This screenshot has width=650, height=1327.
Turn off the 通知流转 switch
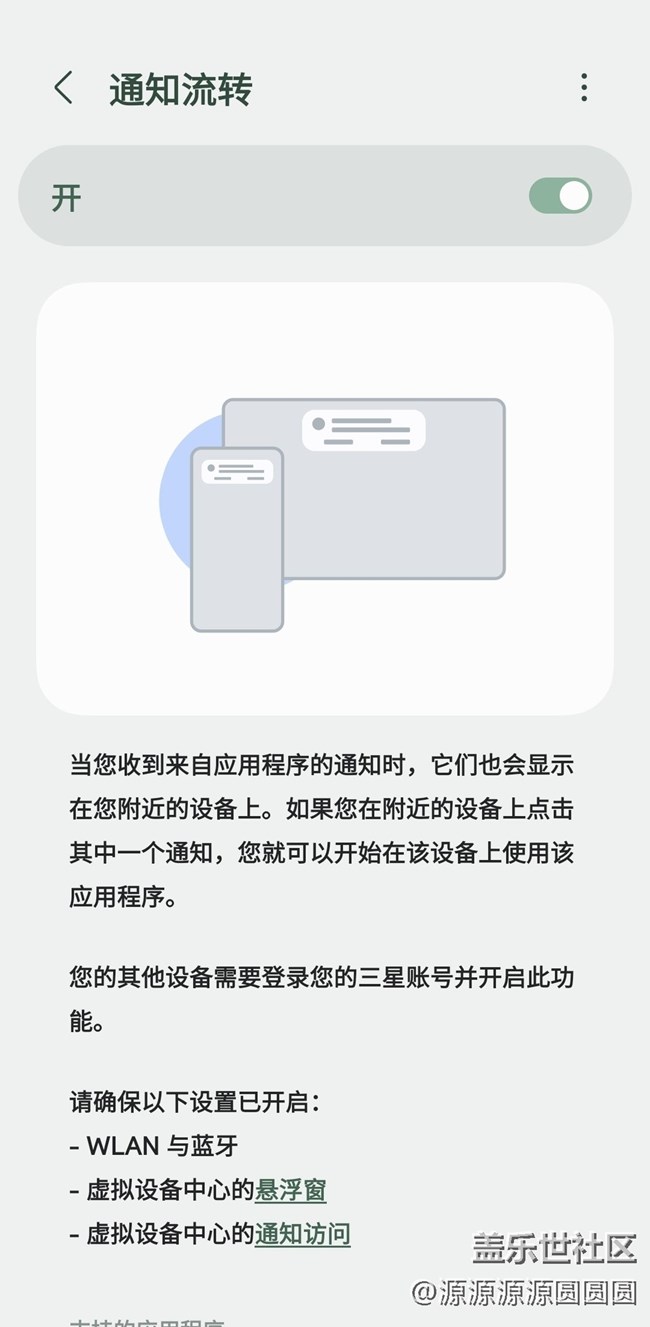pos(560,196)
